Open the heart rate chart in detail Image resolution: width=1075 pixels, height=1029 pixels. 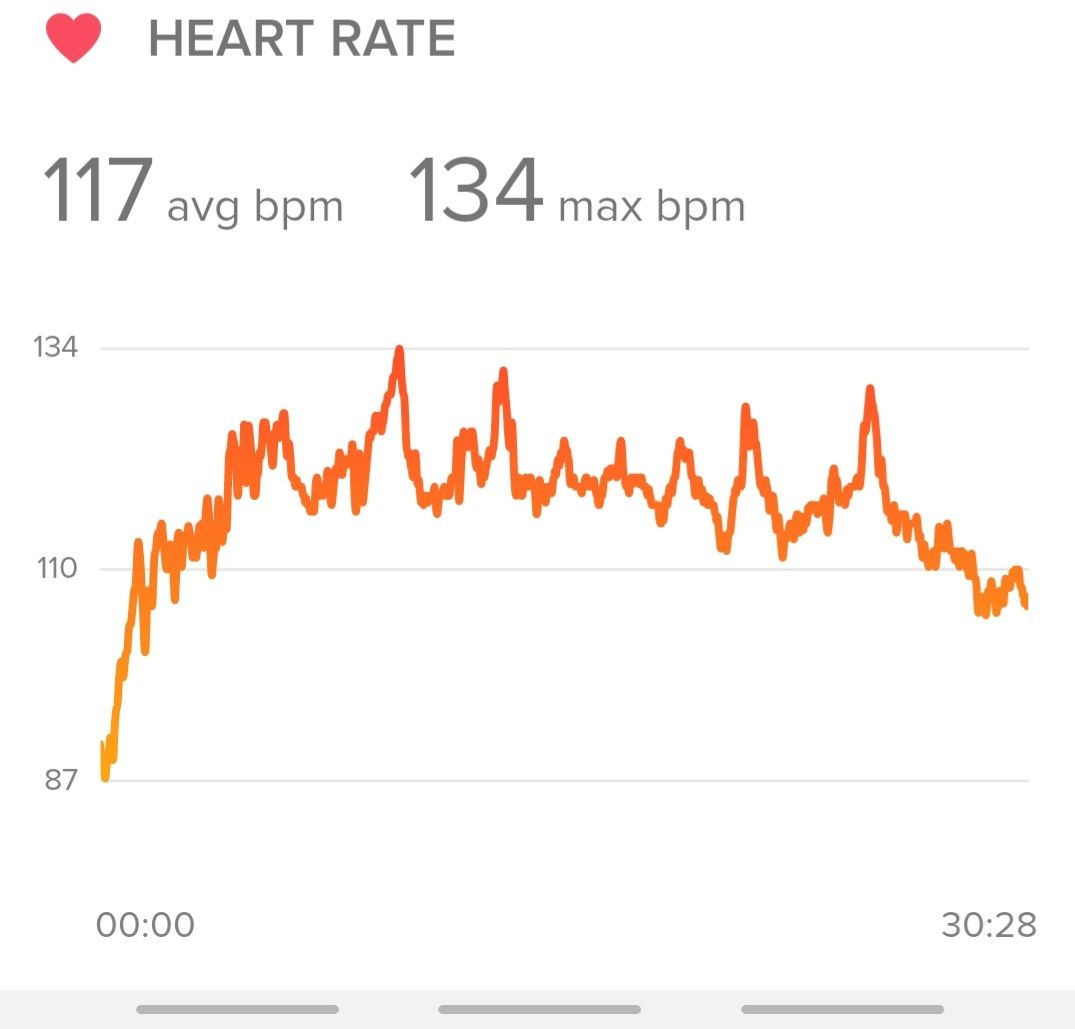click(x=565, y=565)
